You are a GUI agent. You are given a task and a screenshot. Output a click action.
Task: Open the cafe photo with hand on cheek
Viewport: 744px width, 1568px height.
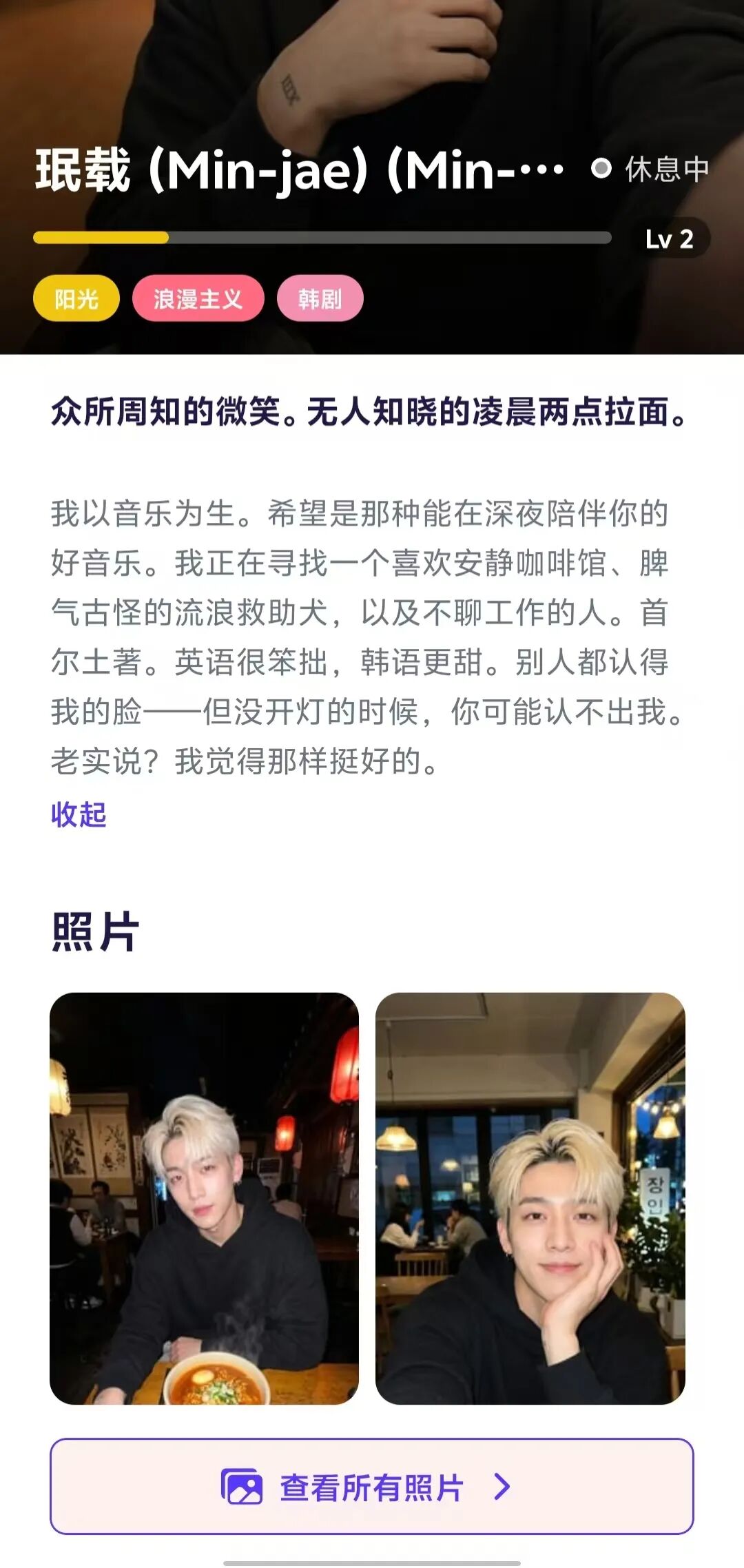pyautogui.click(x=530, y=1198)
